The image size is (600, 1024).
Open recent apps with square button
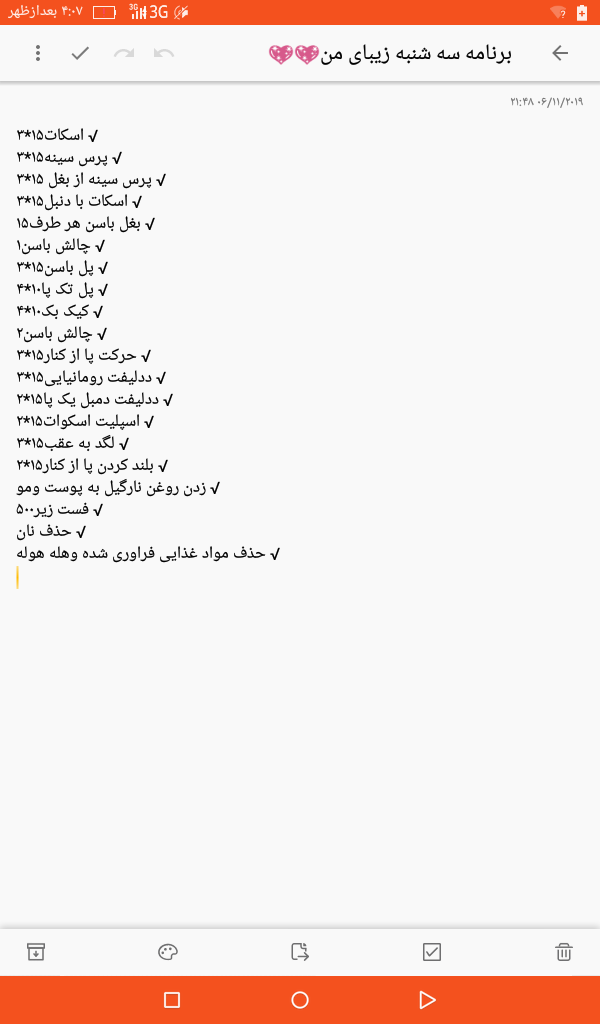point(172,1000)
